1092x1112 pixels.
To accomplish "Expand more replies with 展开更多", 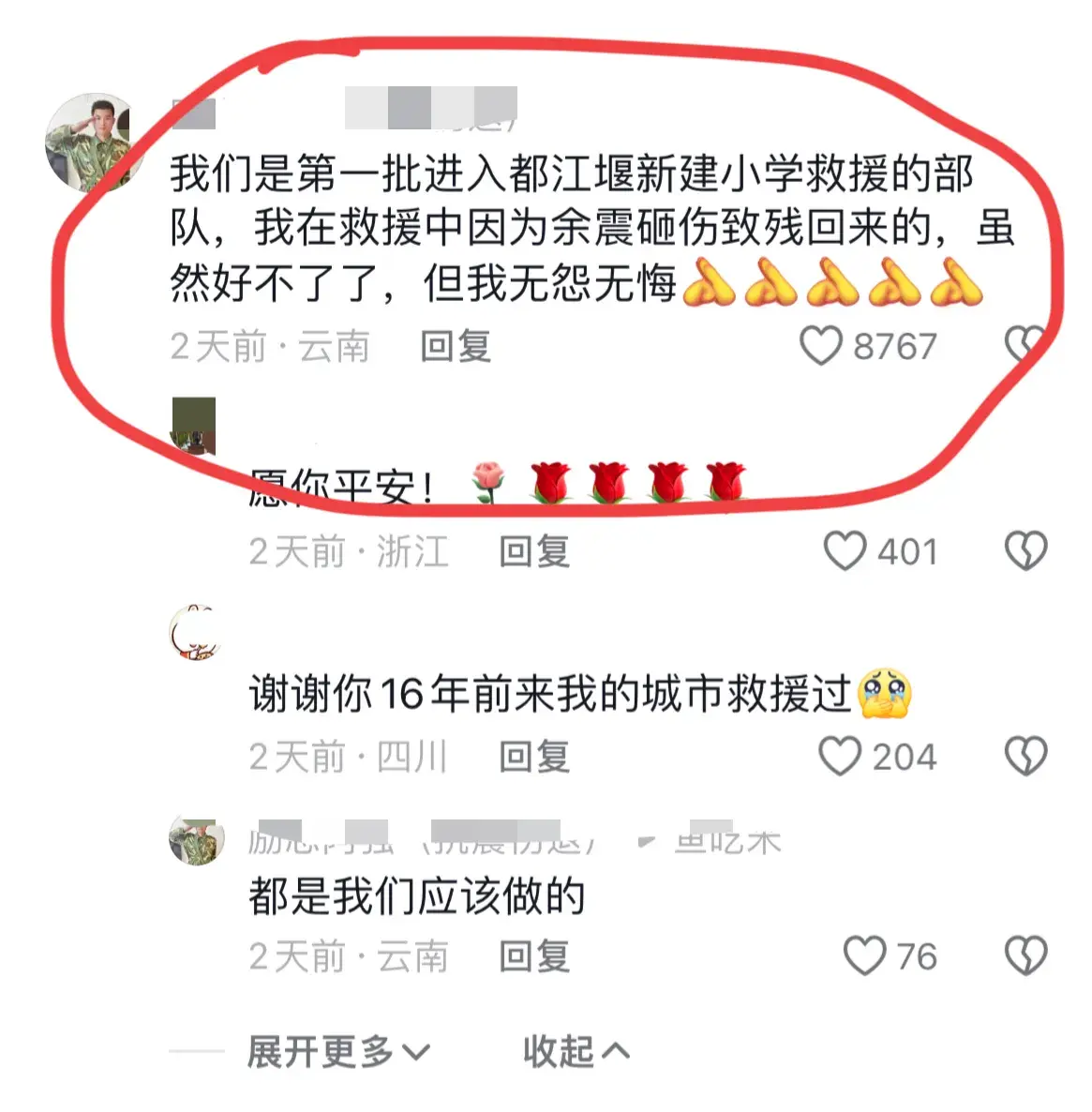I will (337, 1052).
